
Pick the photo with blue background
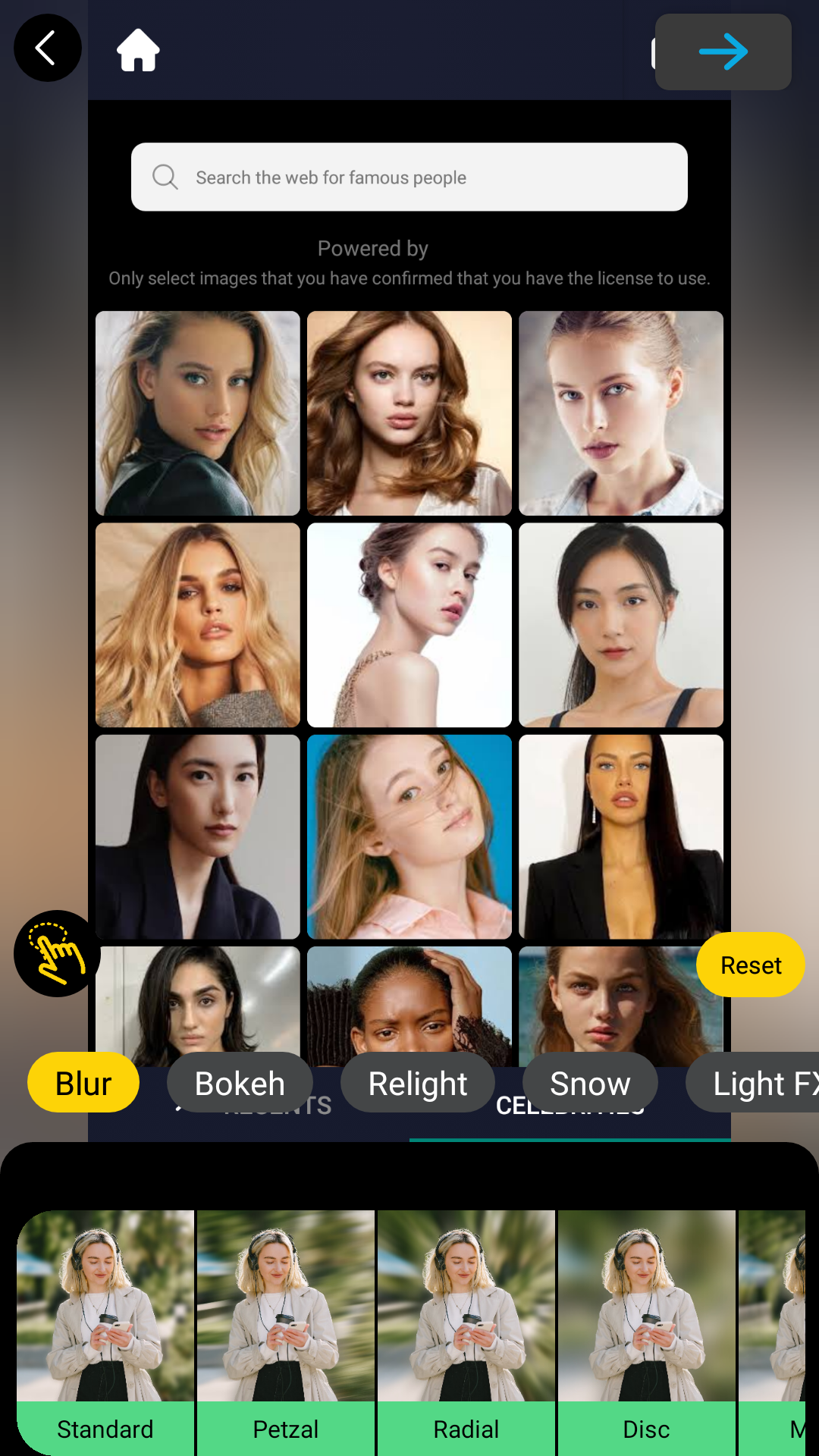[409, 836]
